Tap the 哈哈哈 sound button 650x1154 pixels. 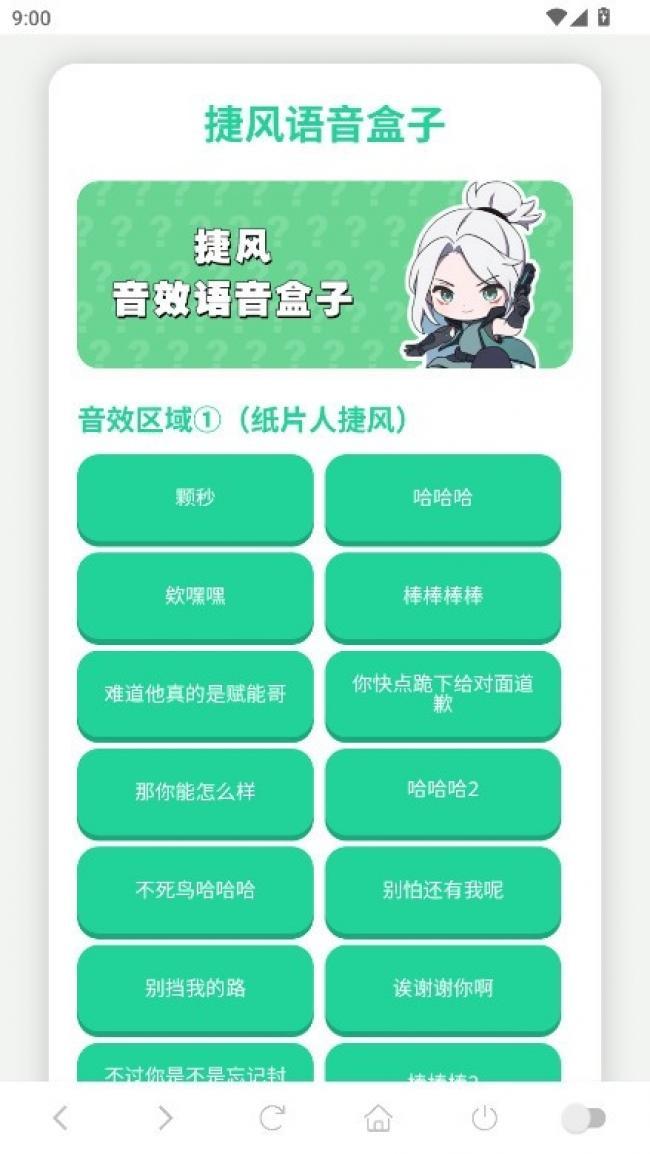click(443, 497)
